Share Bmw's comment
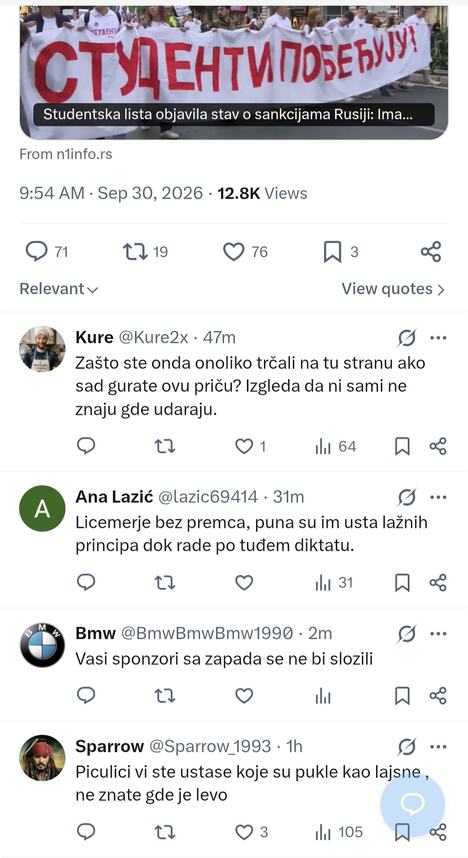 click(x=438, y=696)
